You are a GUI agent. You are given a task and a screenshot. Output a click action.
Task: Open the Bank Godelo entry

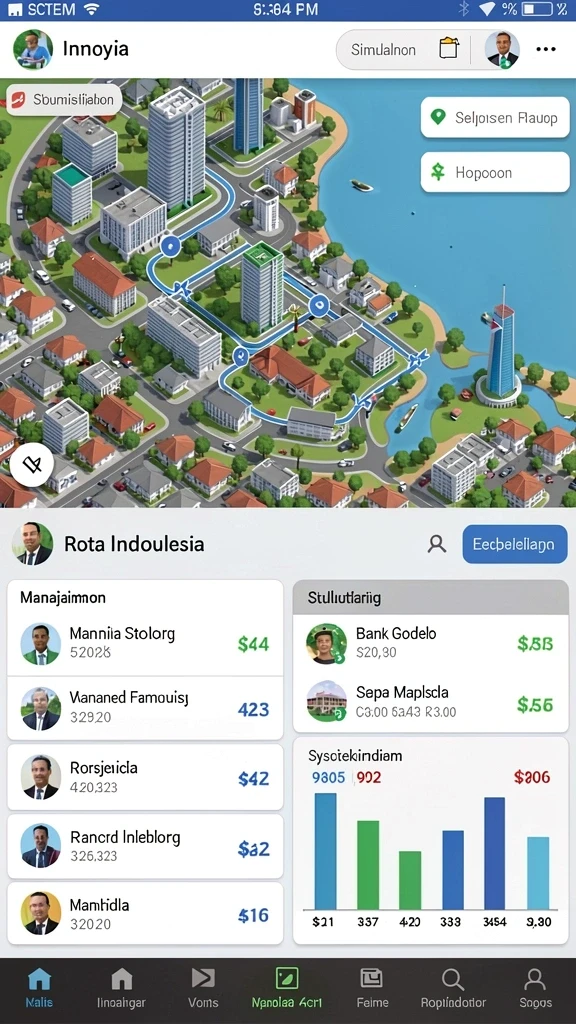tap(430, 643)
